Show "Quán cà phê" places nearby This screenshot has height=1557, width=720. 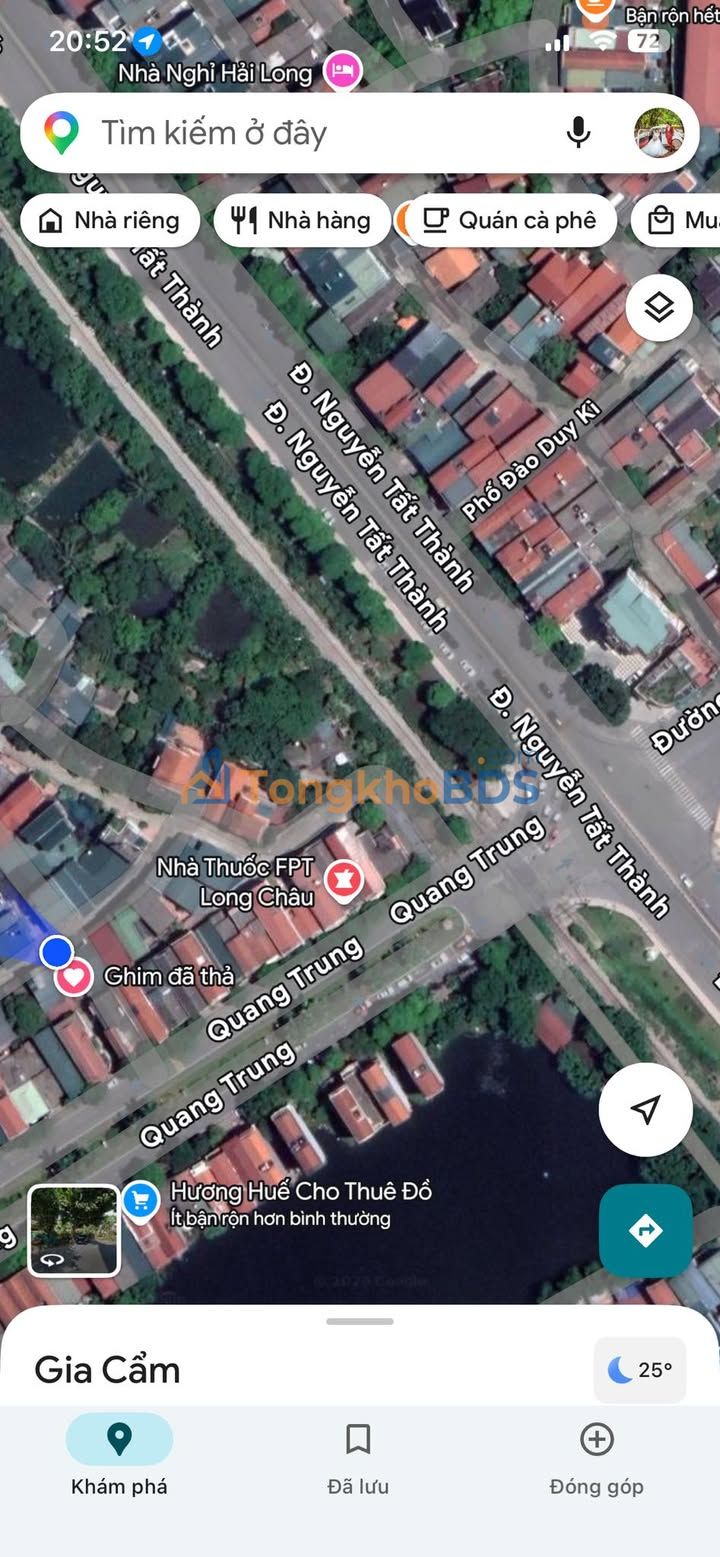coord(509,221)
